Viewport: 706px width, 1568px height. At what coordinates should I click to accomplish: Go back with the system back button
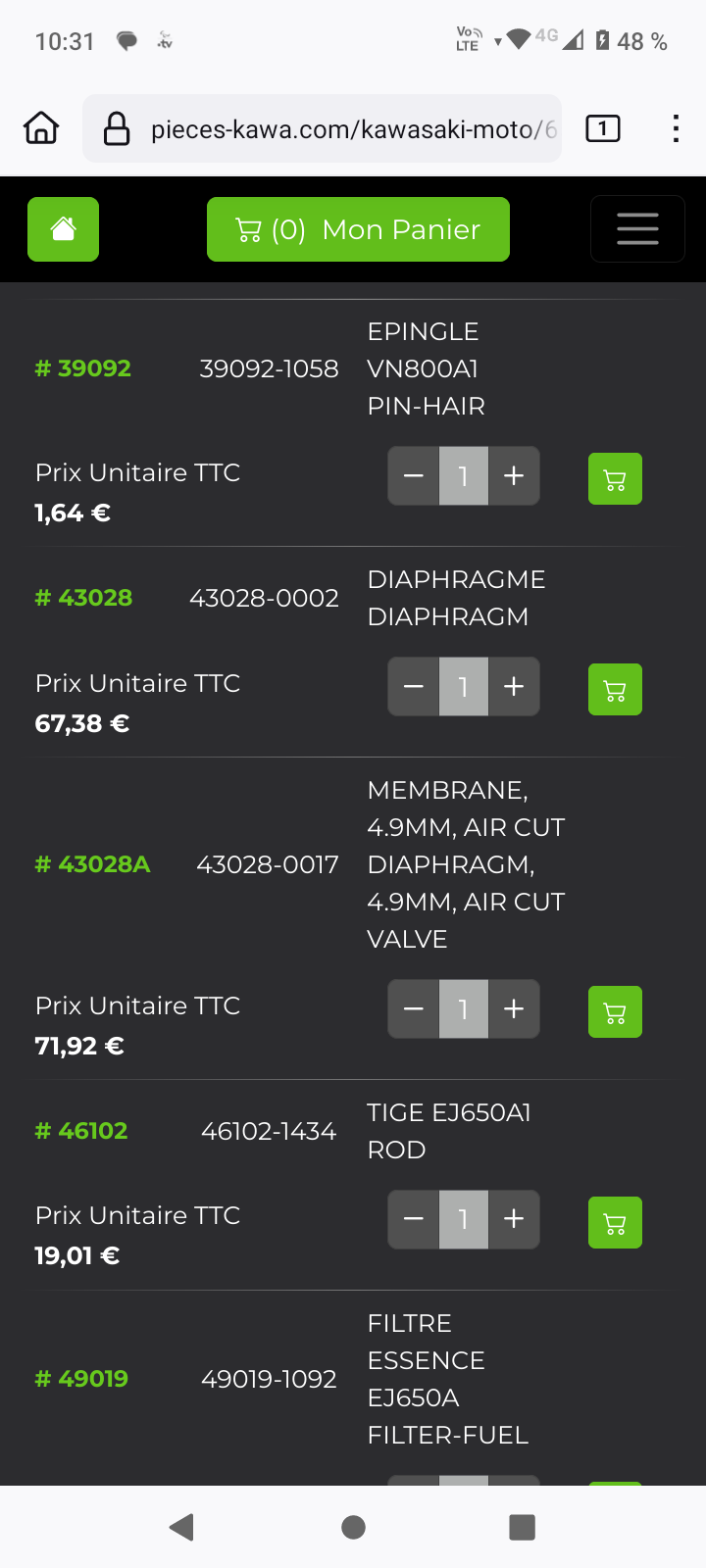click(182, 1527)
